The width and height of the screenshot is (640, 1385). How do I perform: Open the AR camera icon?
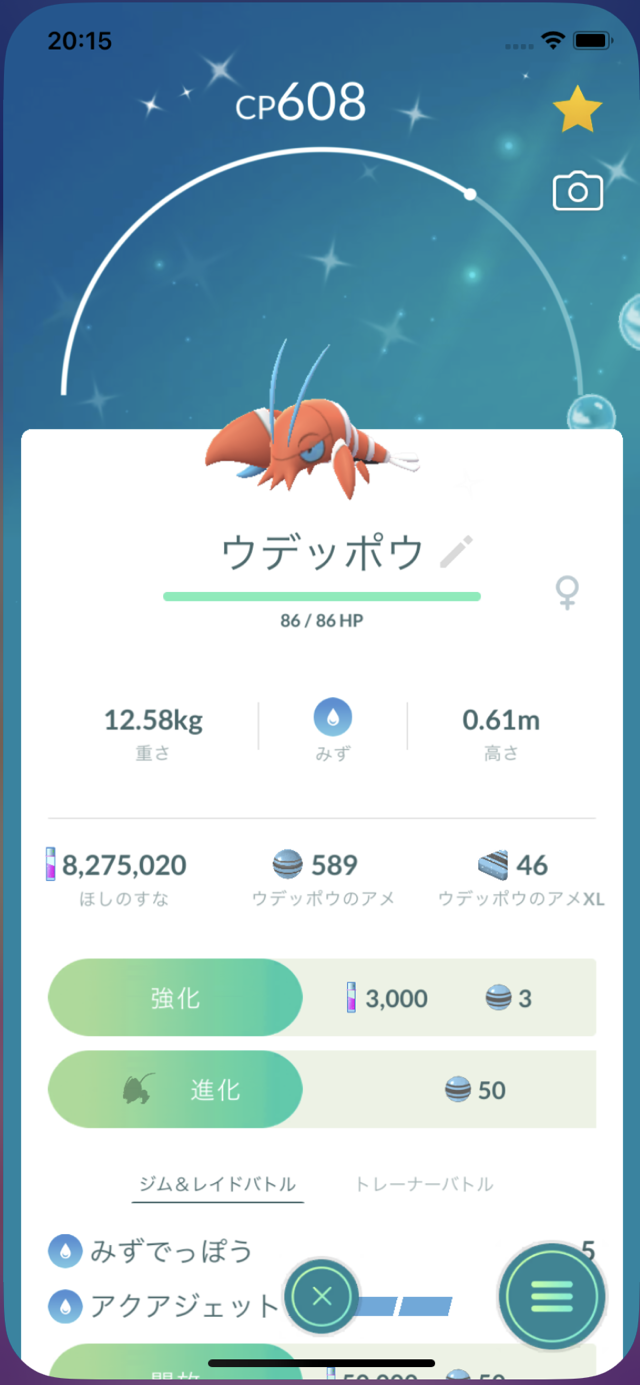577,191
